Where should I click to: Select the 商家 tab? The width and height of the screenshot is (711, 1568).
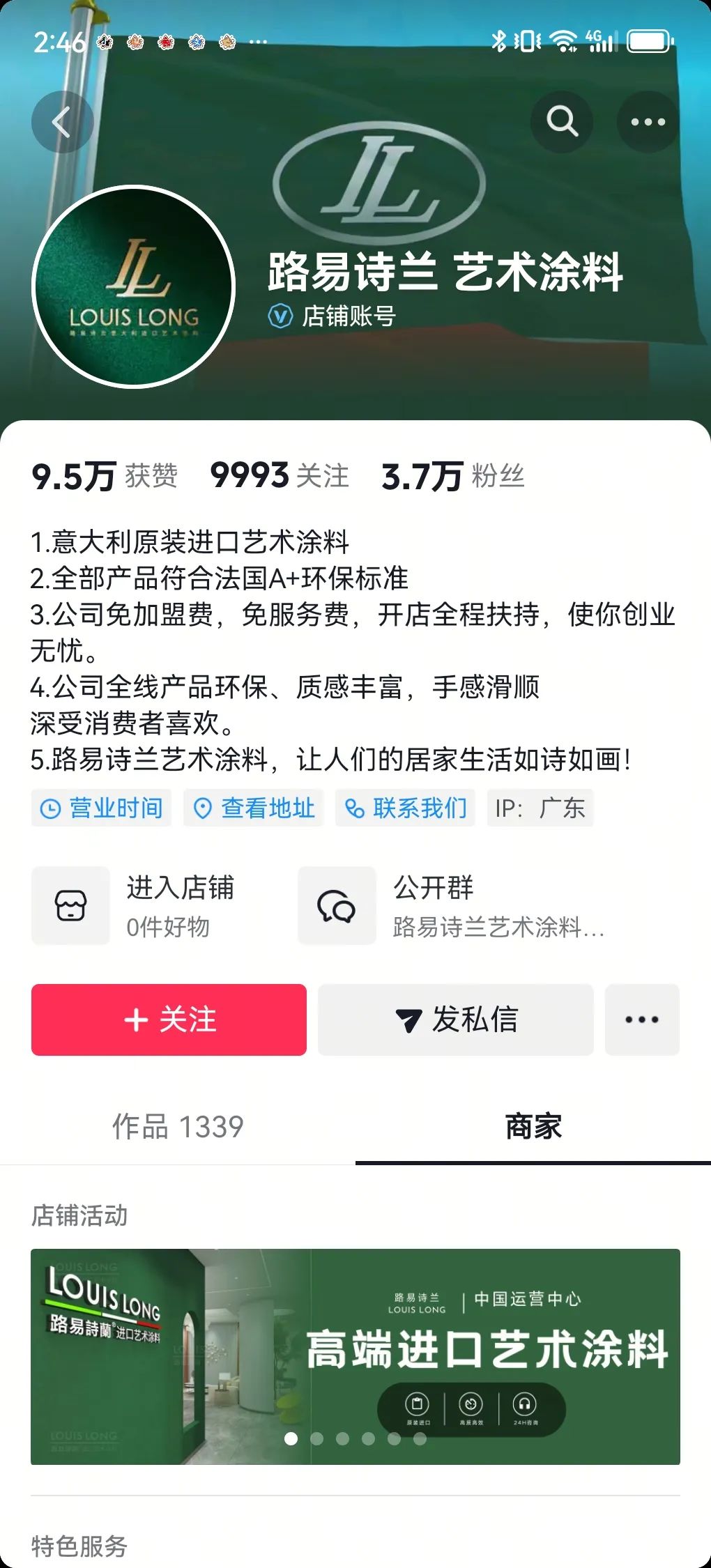tap(533, 1127)
